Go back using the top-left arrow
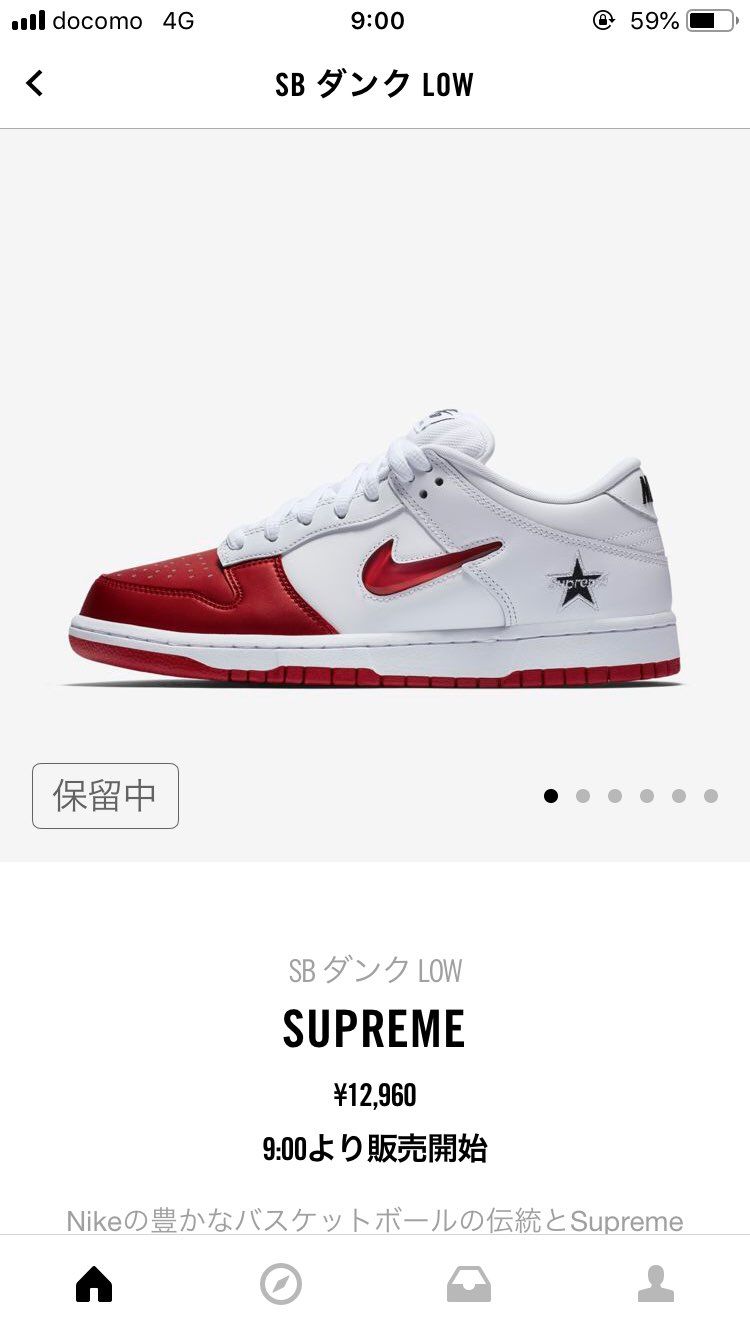The image size is (750, 1334). tap(35, 83)
